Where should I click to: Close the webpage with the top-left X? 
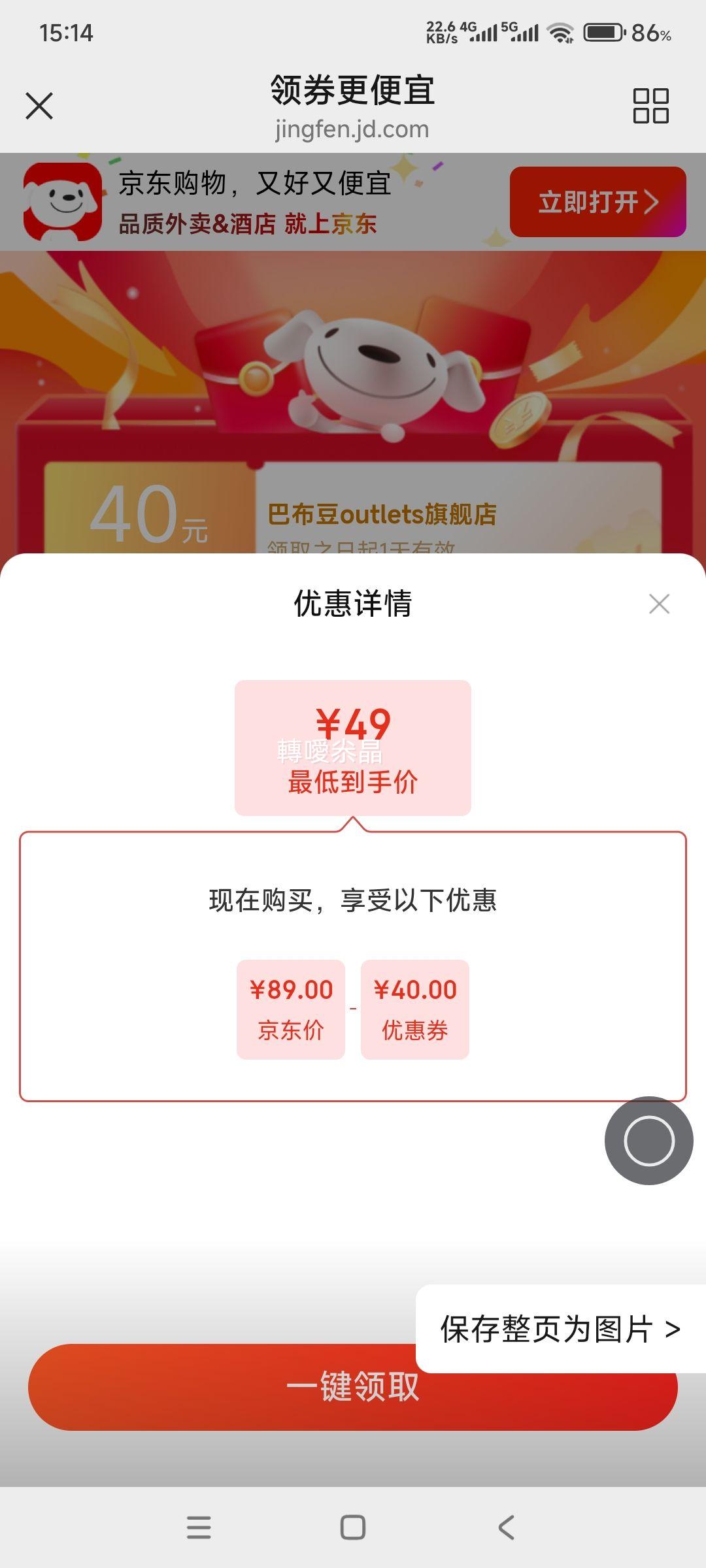[40, 105]
